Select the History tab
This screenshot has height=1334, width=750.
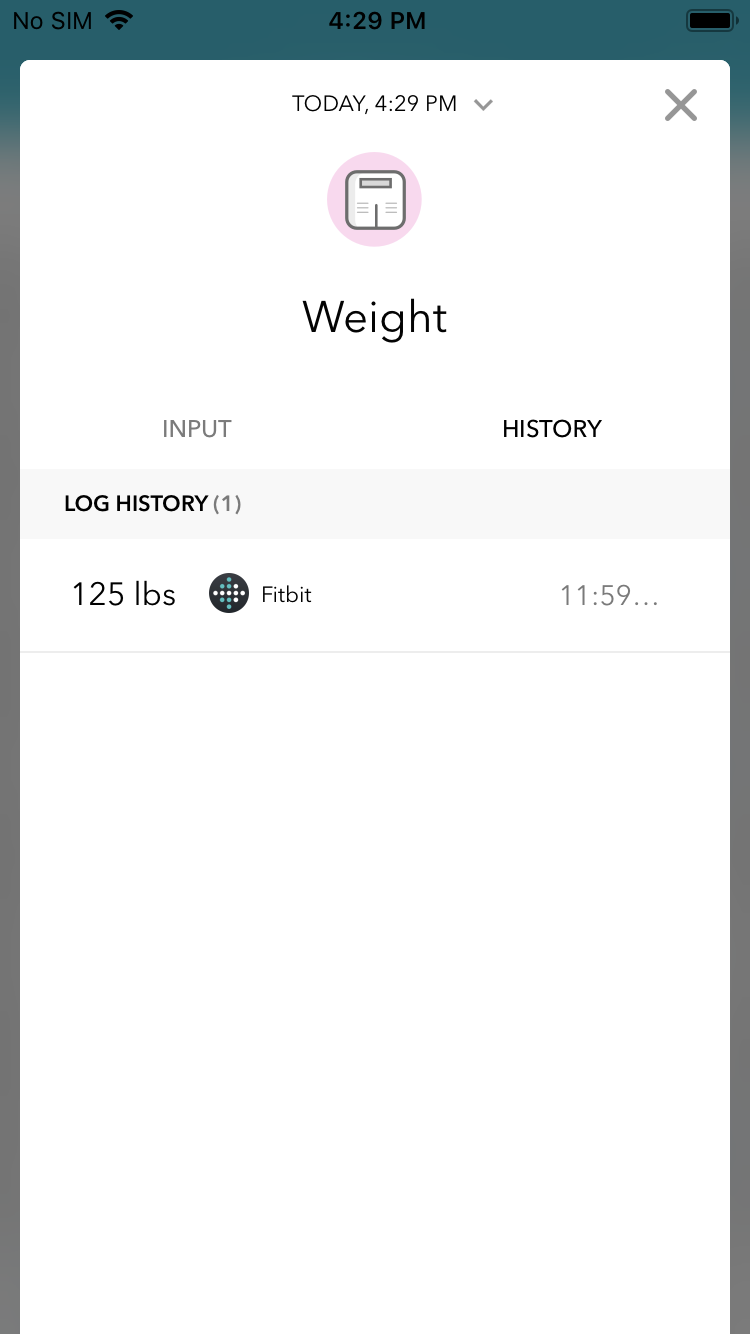tap(552, 429)
